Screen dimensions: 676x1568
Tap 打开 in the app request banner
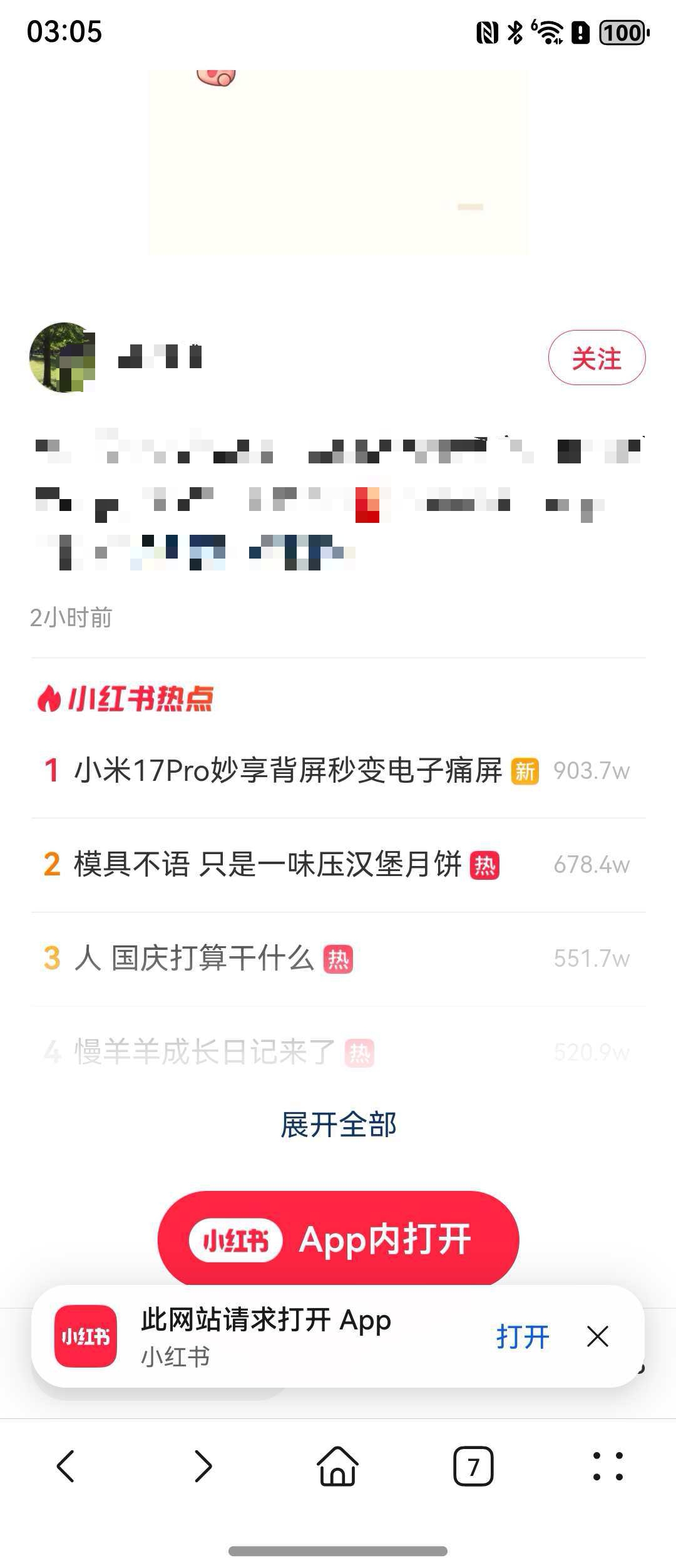tap(523, 1336)
